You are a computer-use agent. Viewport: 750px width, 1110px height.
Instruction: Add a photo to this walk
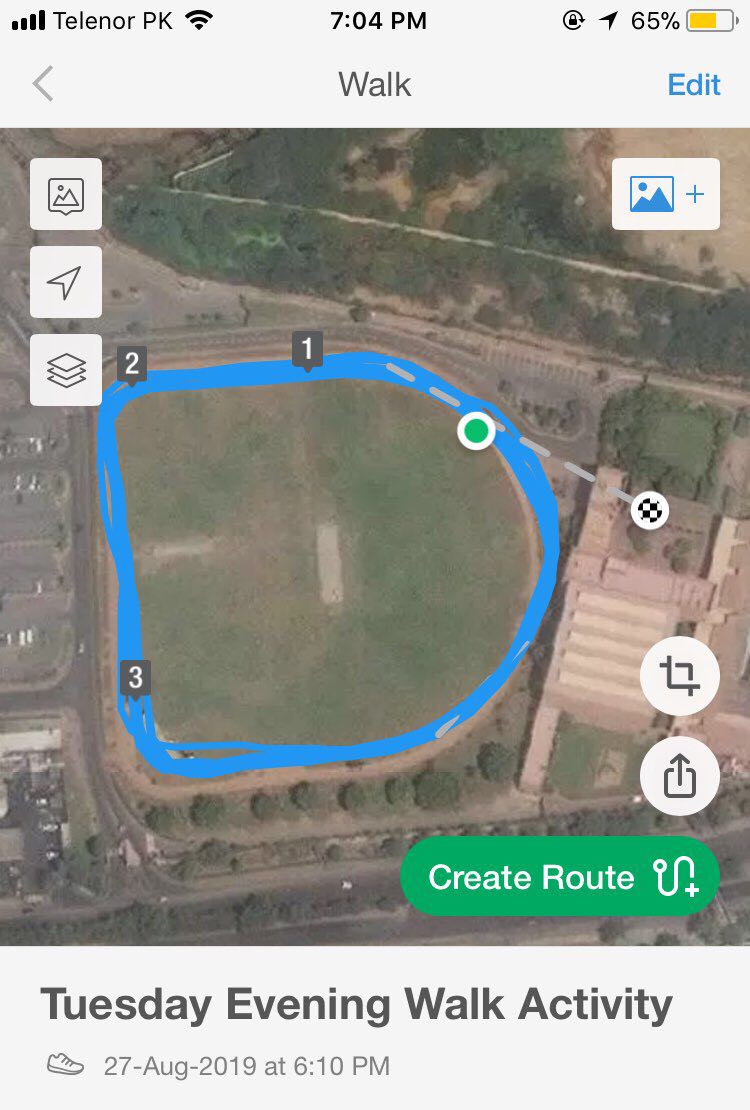click(665, 194)
